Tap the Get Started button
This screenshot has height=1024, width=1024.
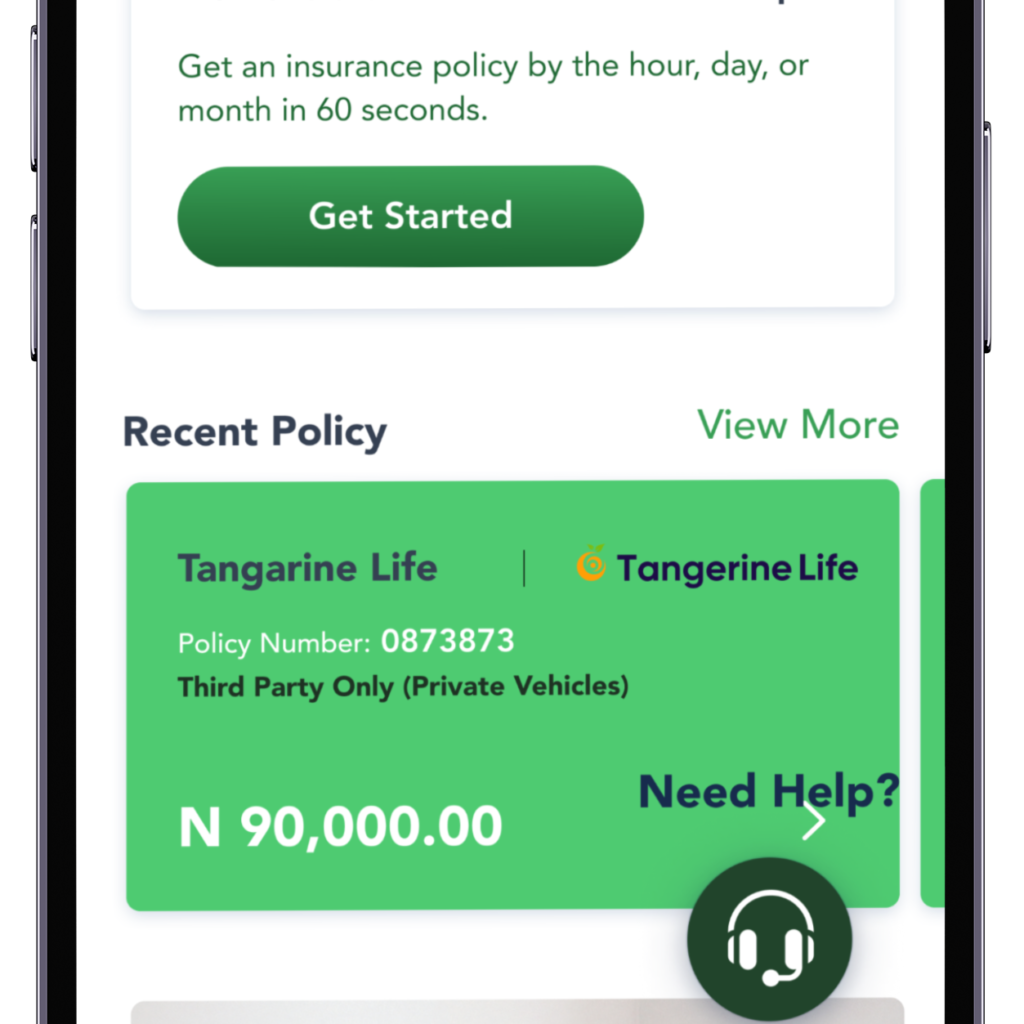point(410,216)
